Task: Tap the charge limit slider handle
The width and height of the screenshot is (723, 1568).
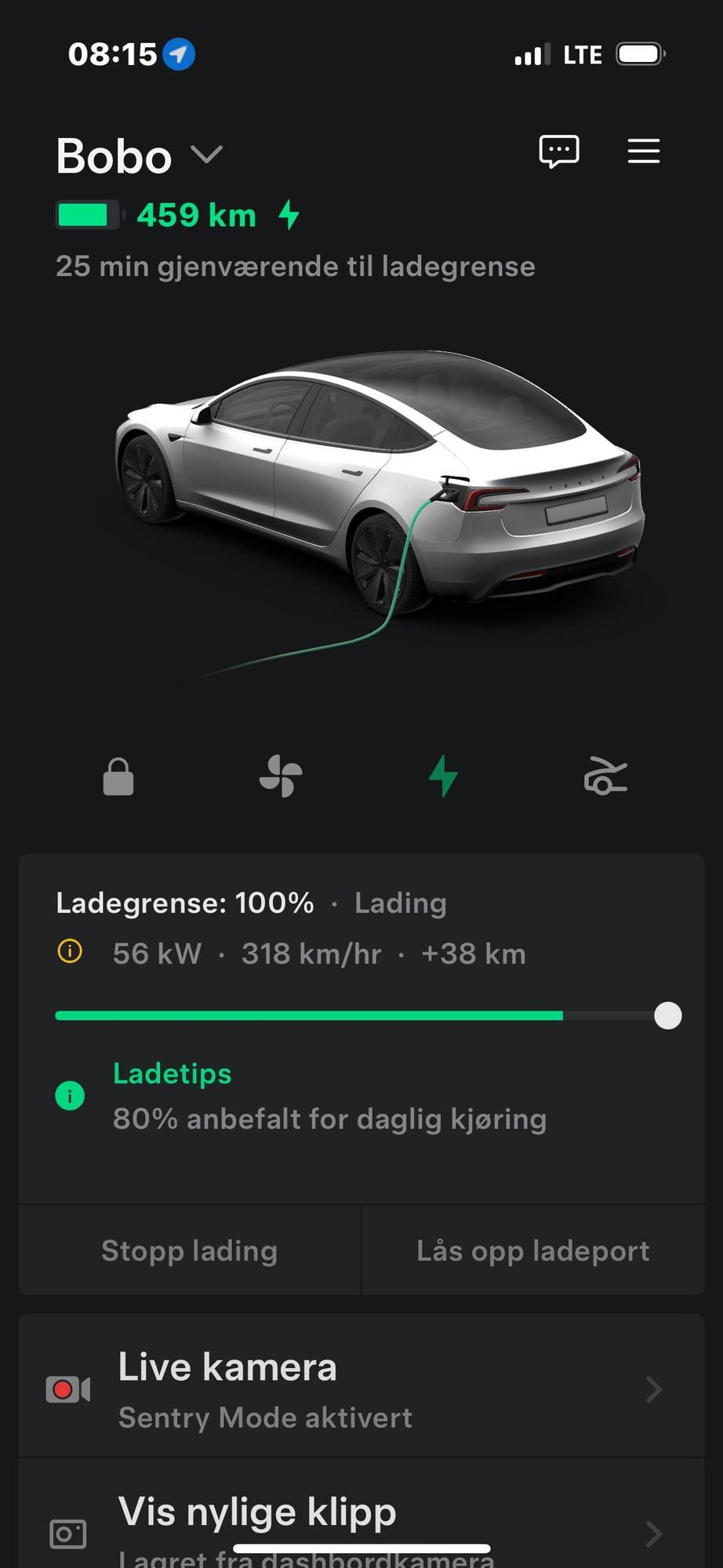Action: point(668,1015)
